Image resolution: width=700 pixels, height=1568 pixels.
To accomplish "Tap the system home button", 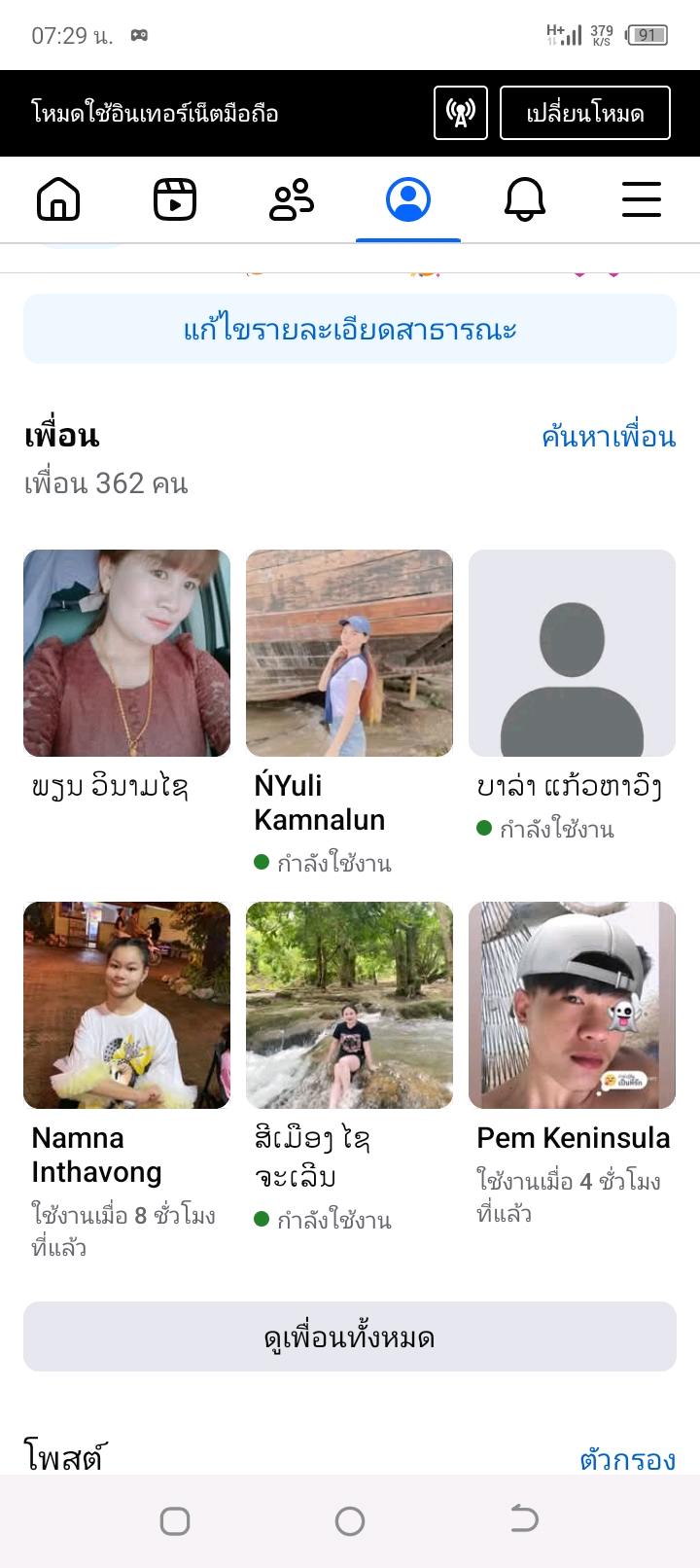I will click(350, 1520).
